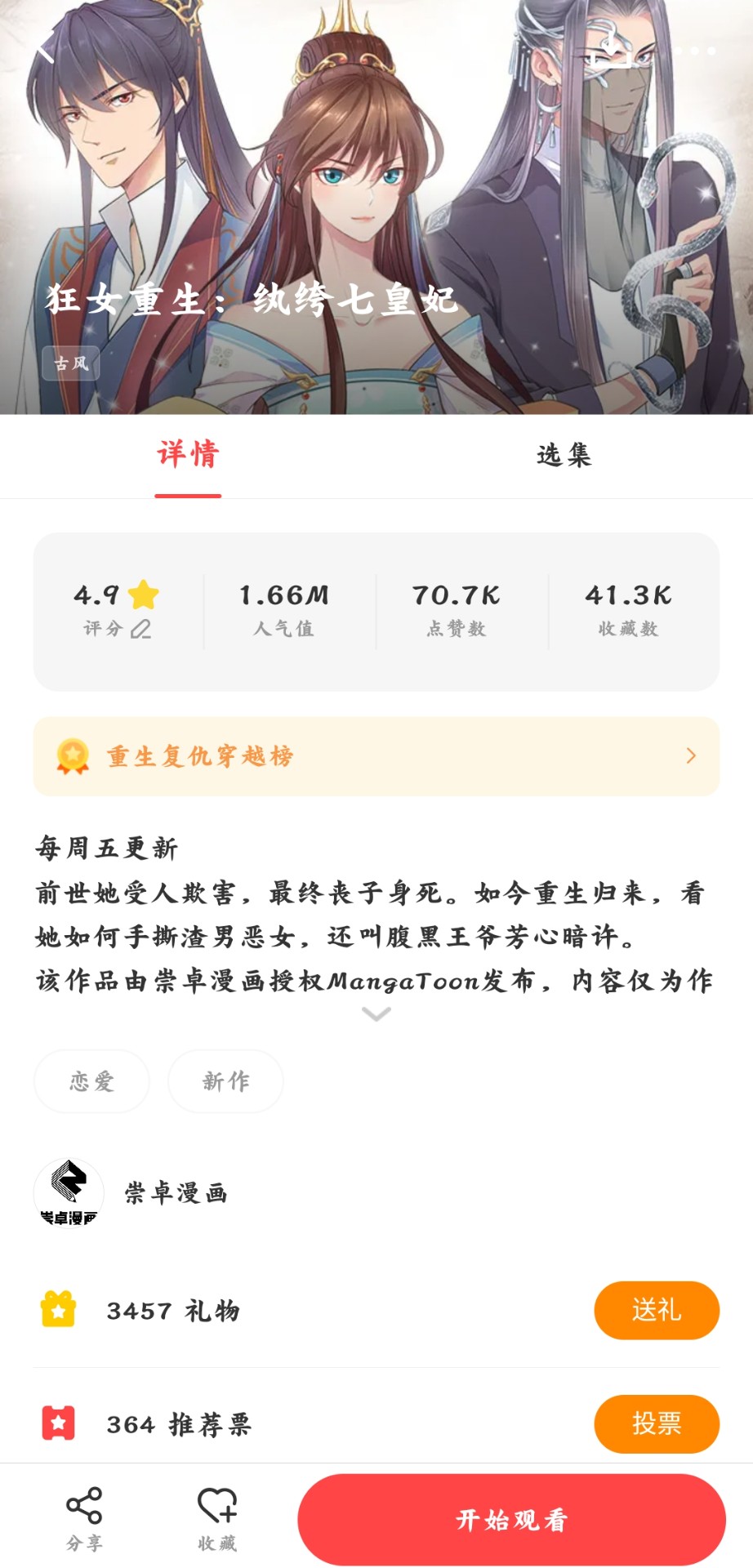Tap the 恋爱 tag chip
Screen dimensions: 753x1568
(91, 1081)
